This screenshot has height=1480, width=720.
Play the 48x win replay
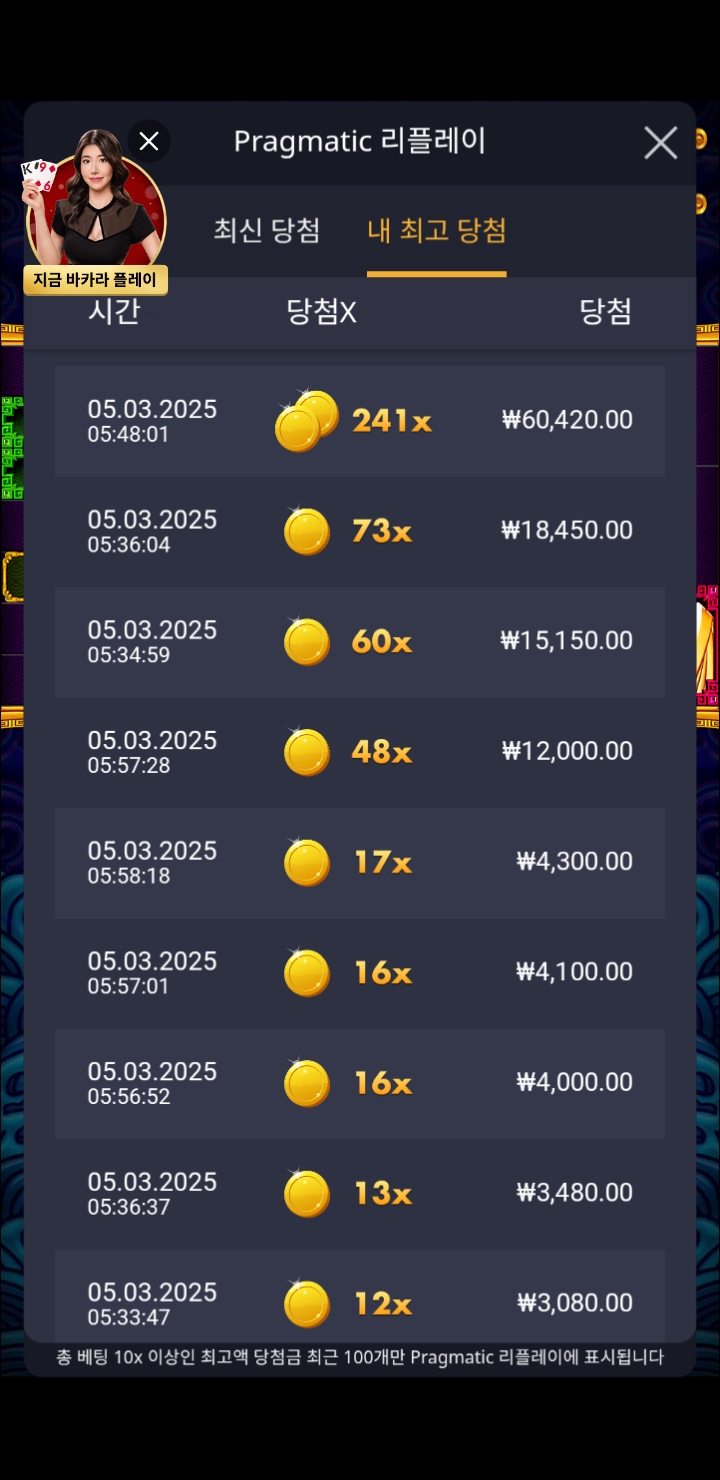coord(360,752)
